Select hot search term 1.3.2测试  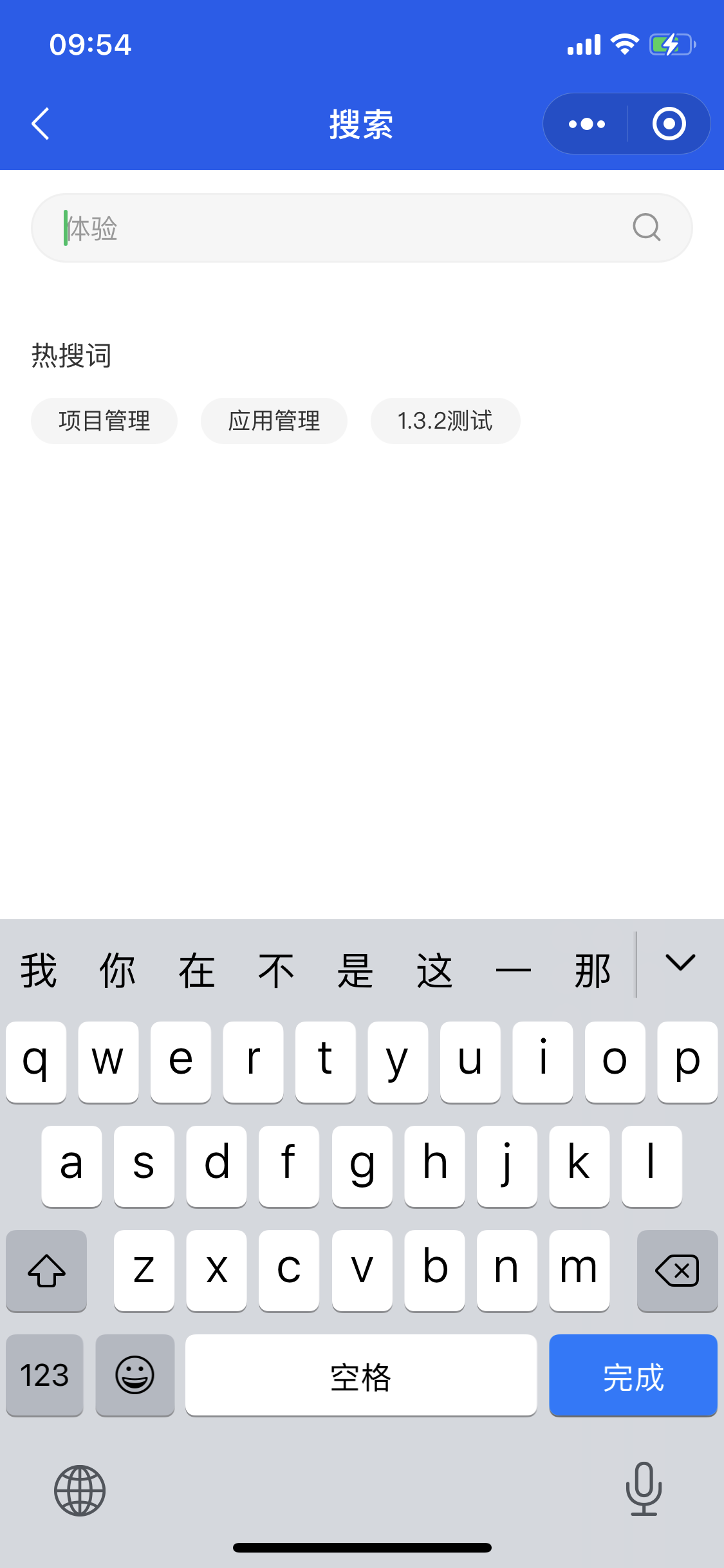pos(445,421)
